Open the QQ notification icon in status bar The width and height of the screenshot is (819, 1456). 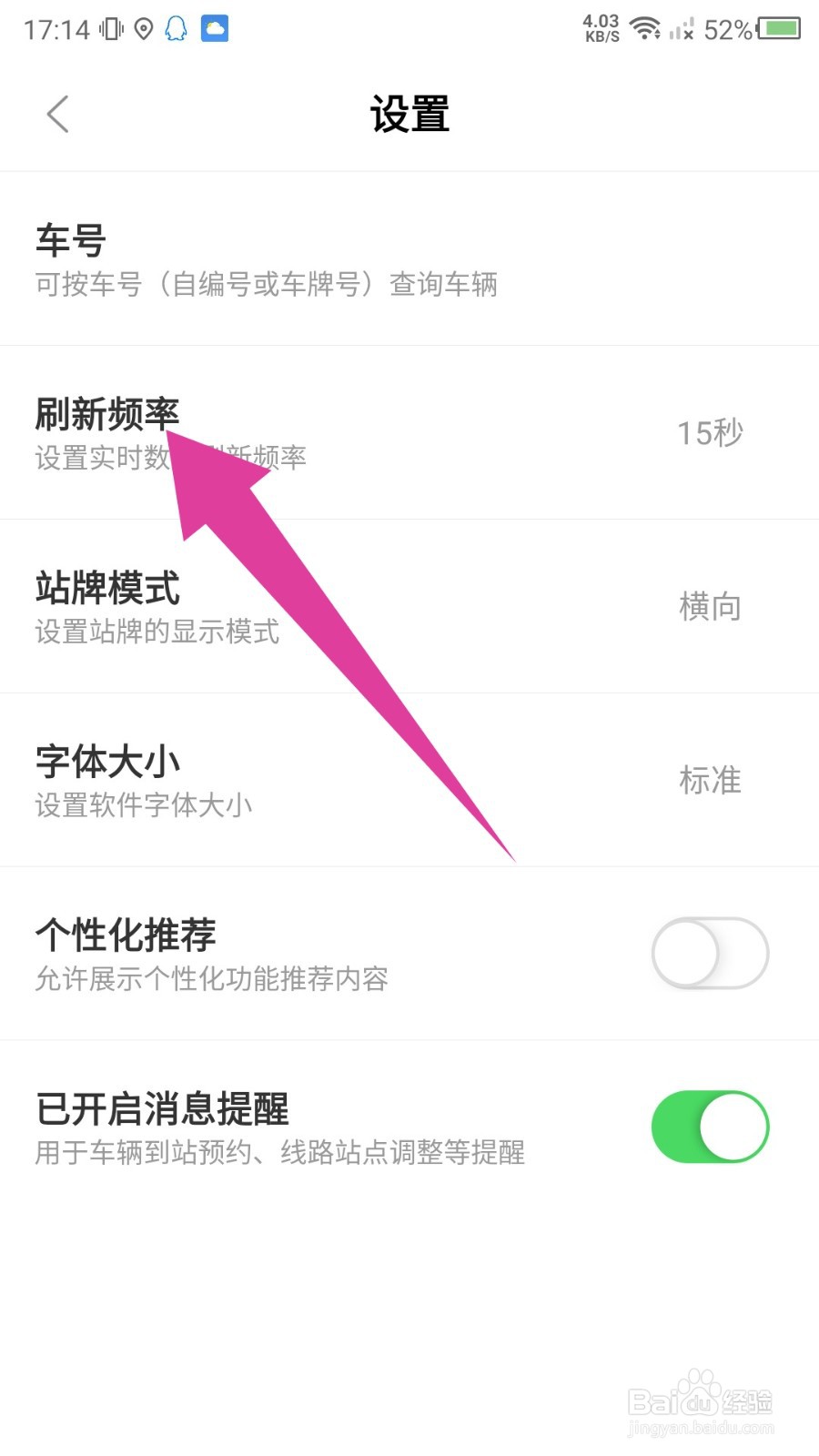(175, 27)
